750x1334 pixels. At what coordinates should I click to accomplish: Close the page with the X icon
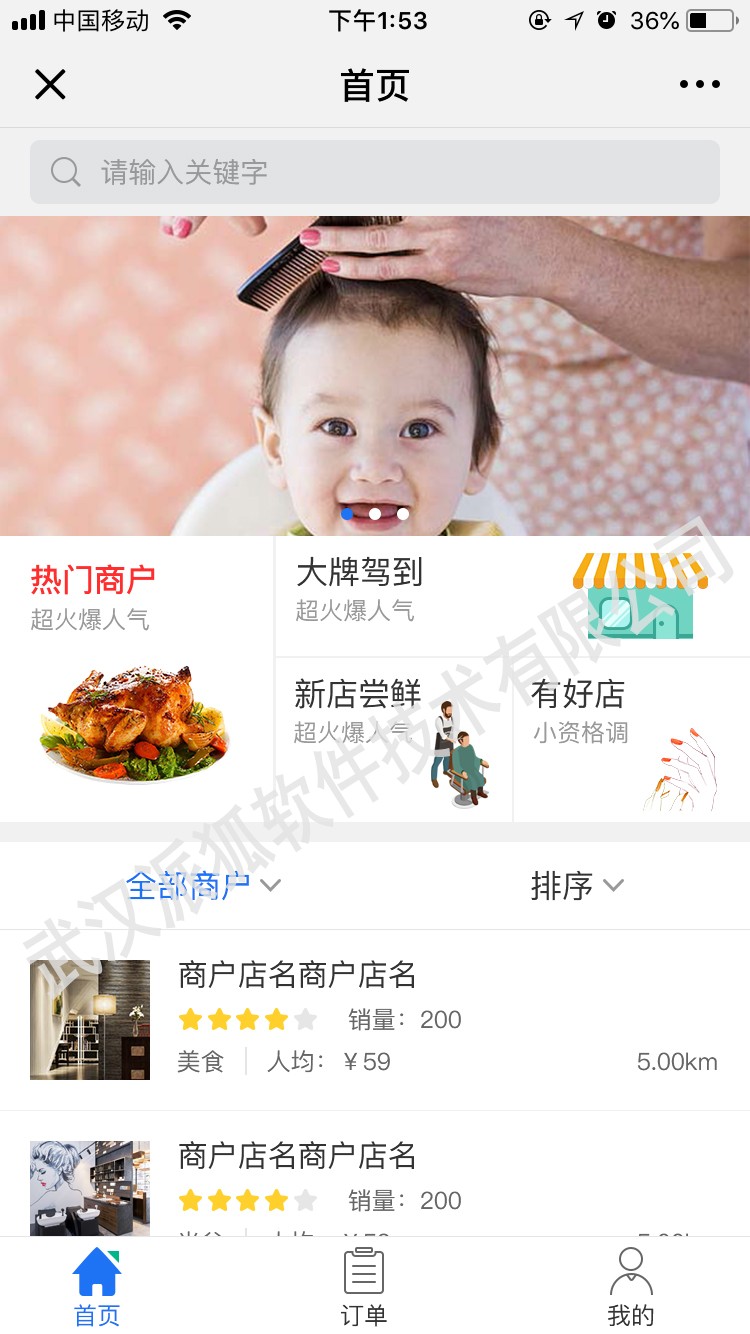point(50,85)
